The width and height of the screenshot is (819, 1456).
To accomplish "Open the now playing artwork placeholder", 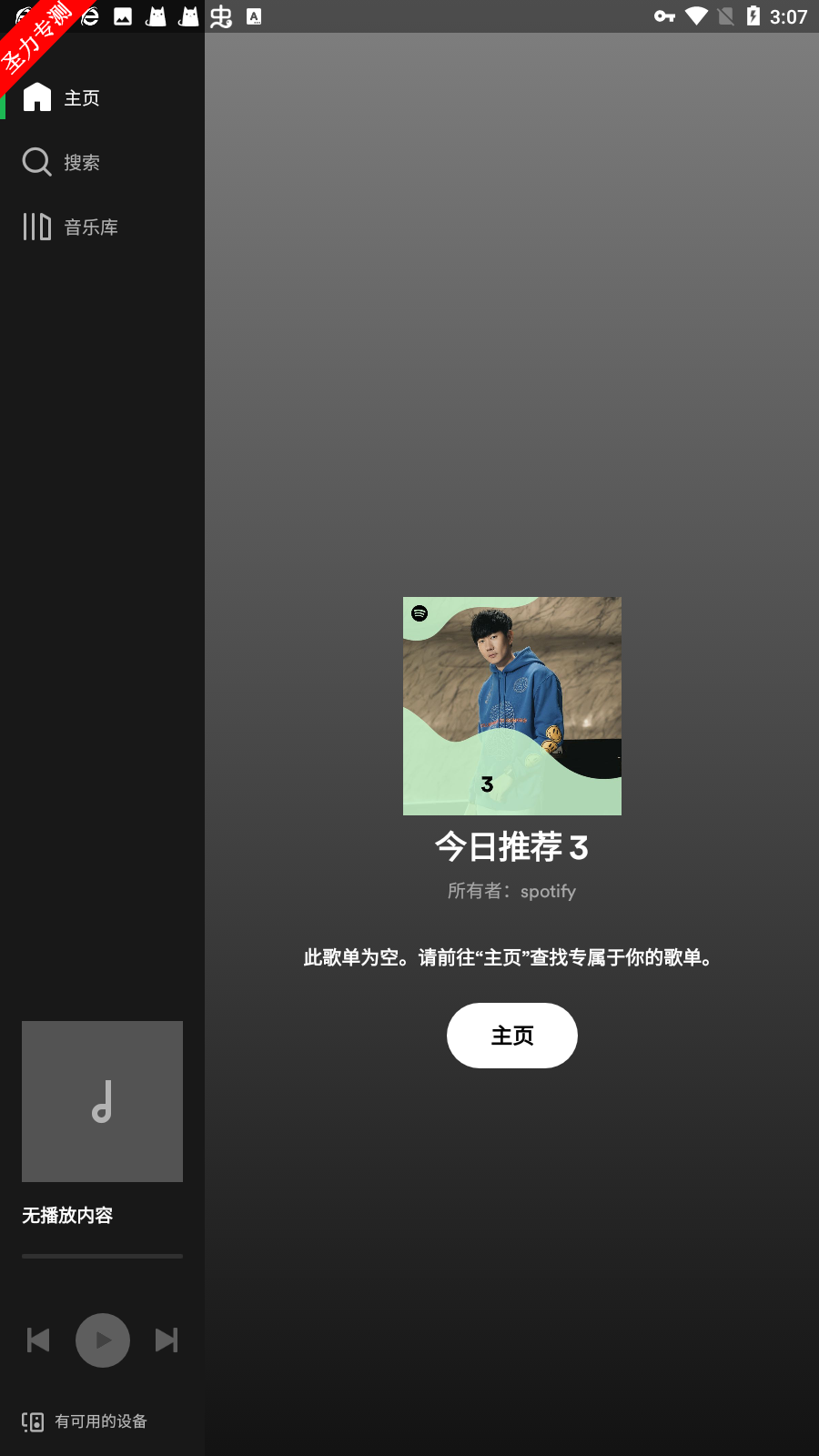I will 102,1101.
